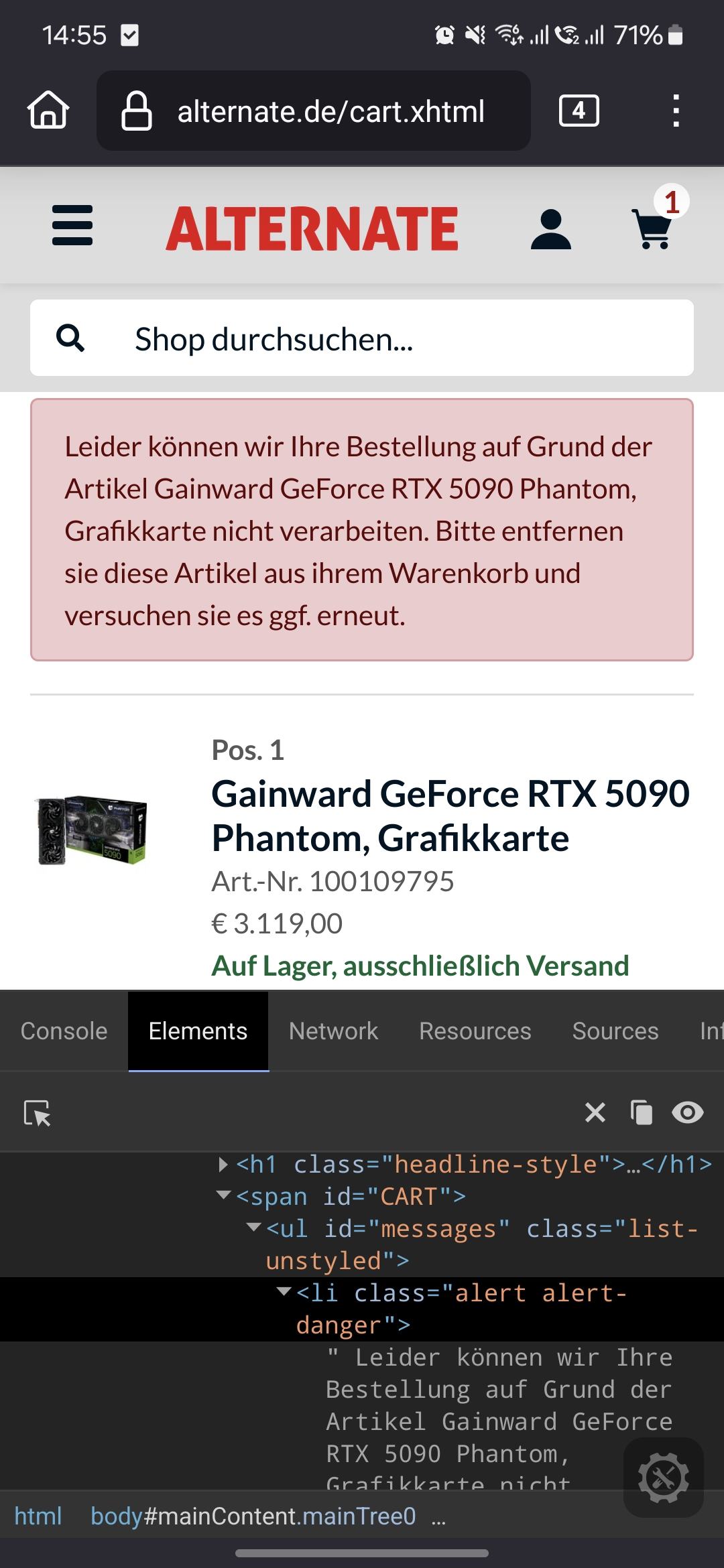Switch to the Network tab
The height and width of the screenshot is (1568, 724).
333,1031
